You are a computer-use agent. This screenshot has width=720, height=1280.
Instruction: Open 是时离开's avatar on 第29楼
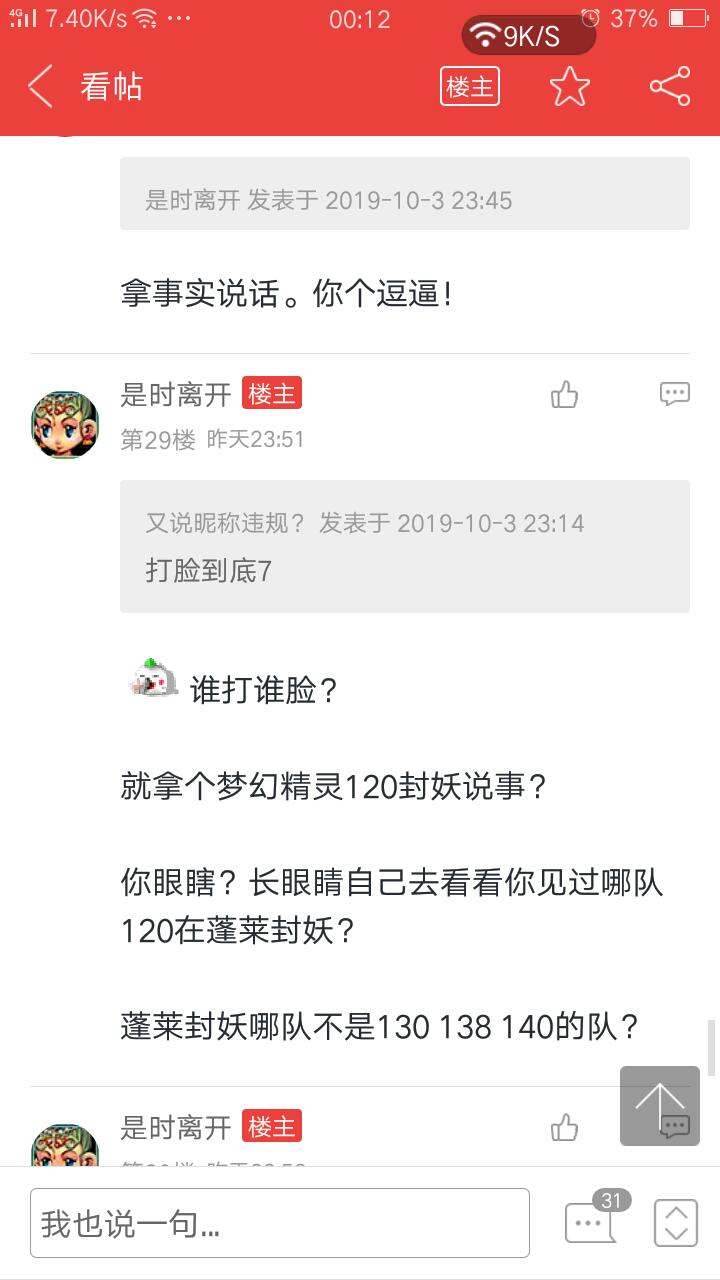point(65,424)
